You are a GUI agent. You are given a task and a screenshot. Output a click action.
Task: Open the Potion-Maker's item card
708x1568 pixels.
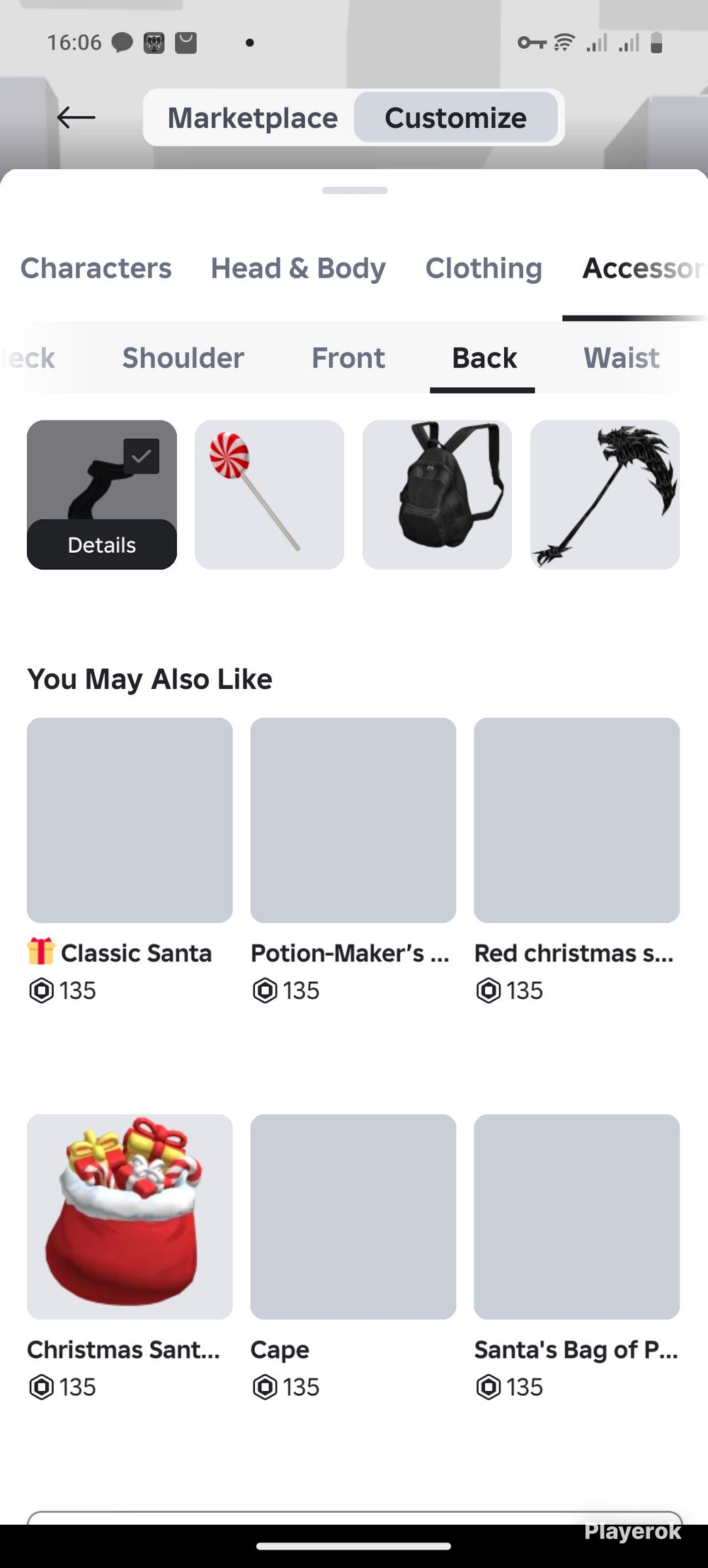point(353,820)
